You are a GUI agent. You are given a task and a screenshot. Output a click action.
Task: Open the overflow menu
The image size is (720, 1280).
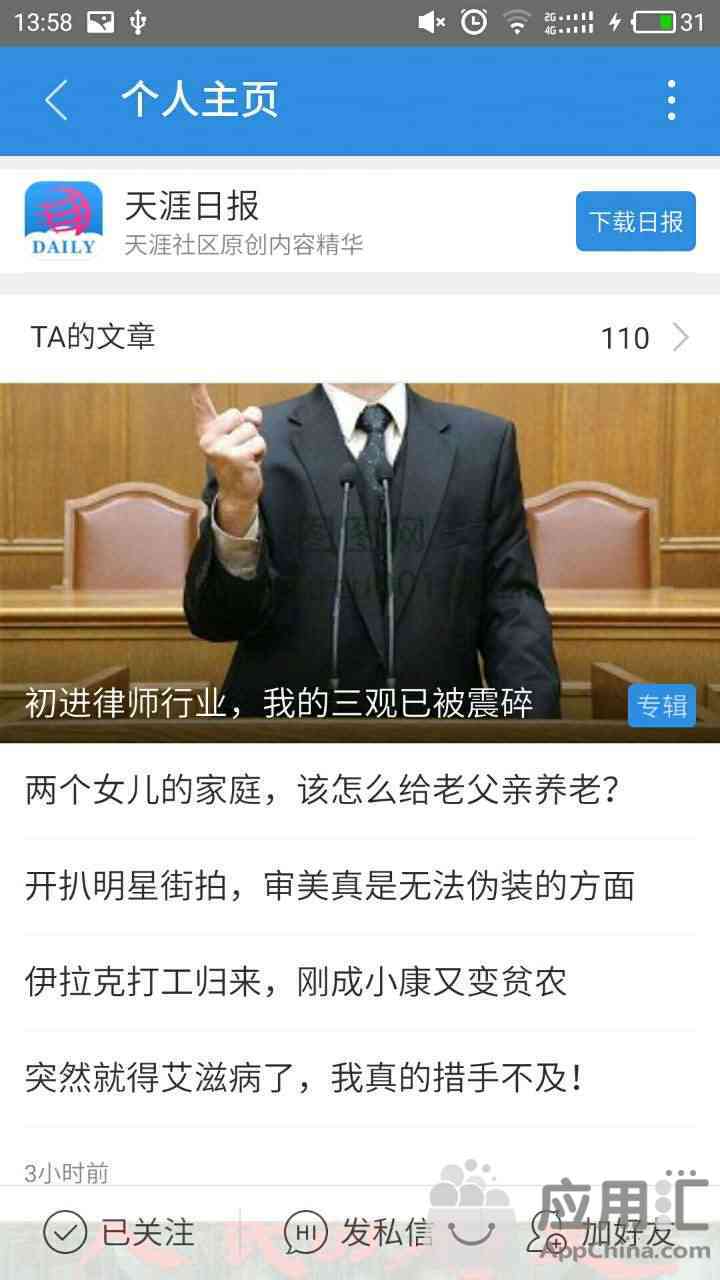(671, 100)
